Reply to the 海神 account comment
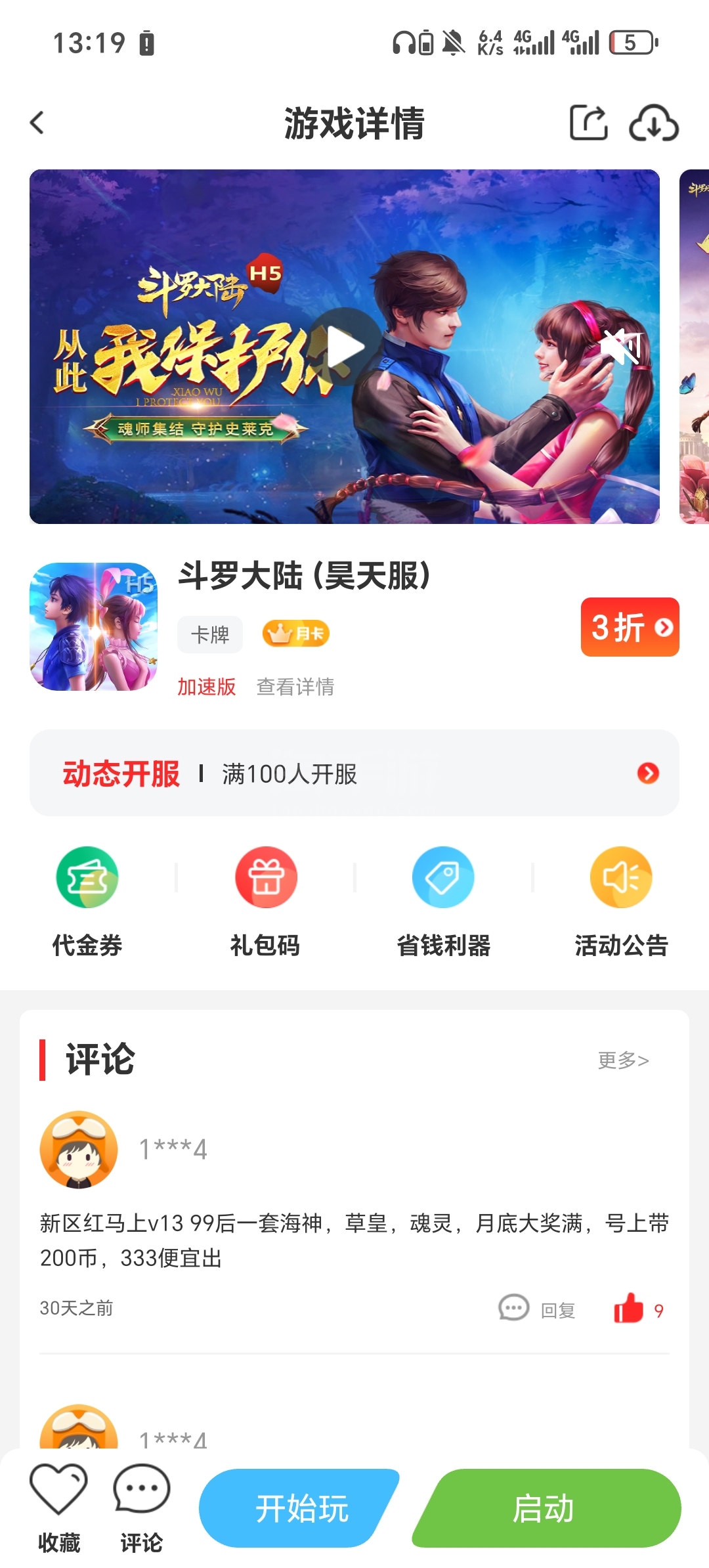Screen dimensions: 709x1568 (x=537, y=1309)
